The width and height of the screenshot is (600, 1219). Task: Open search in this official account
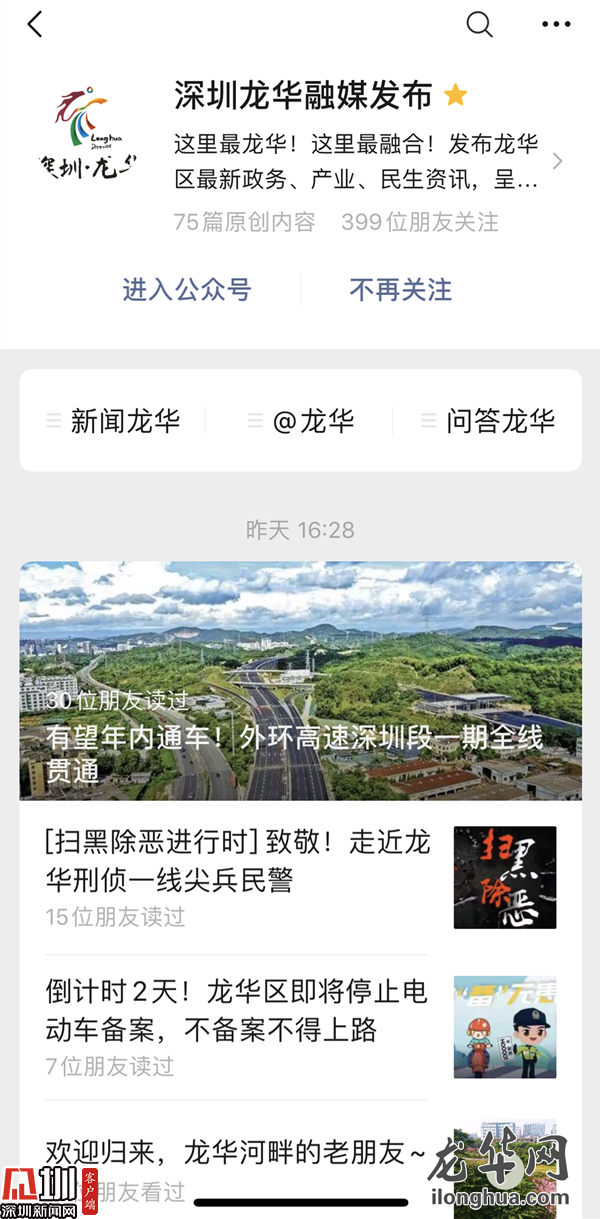pos(480,25)
